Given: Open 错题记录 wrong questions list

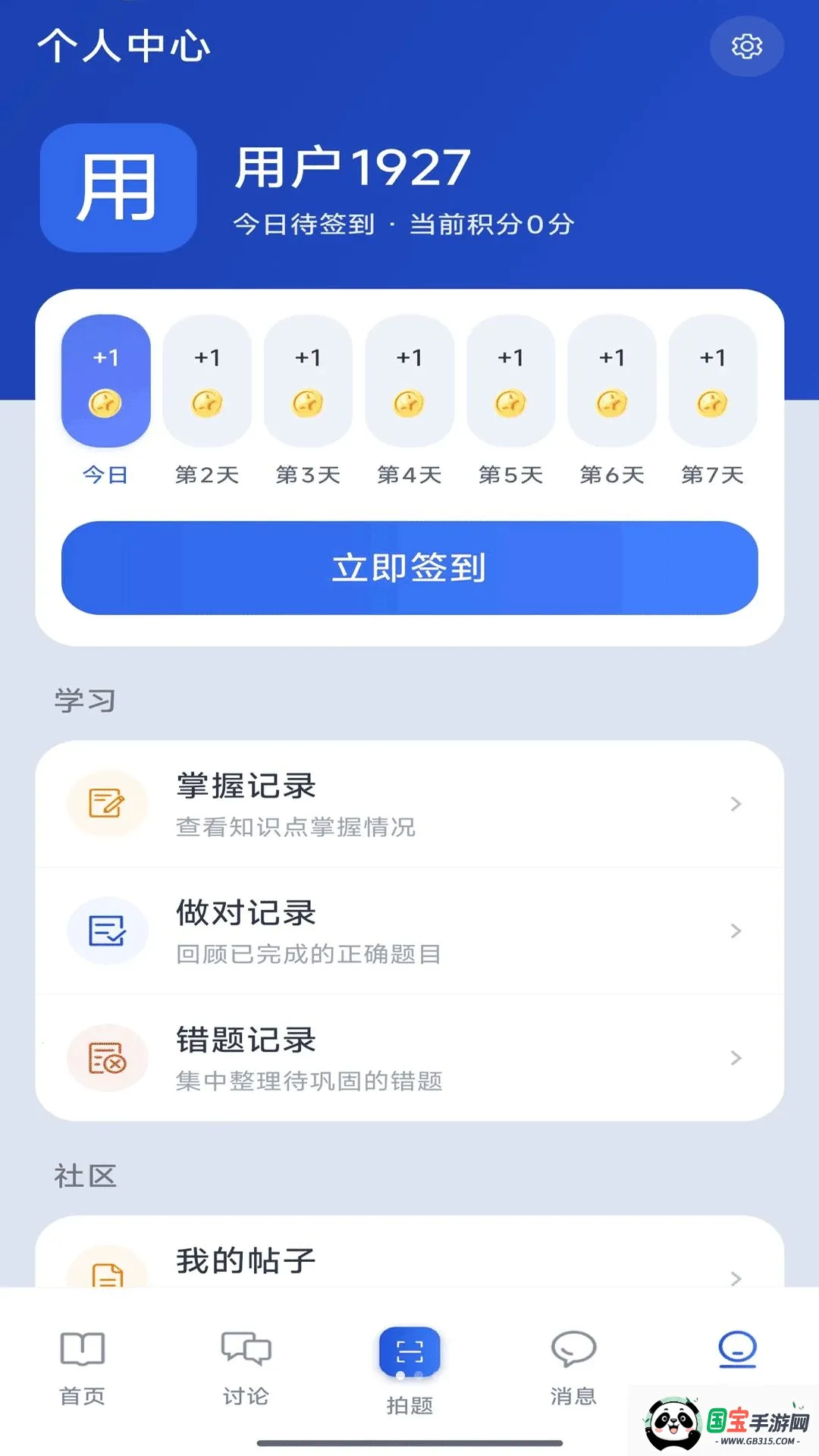Looking at the screenshot, I should [x=409, y=1058].
